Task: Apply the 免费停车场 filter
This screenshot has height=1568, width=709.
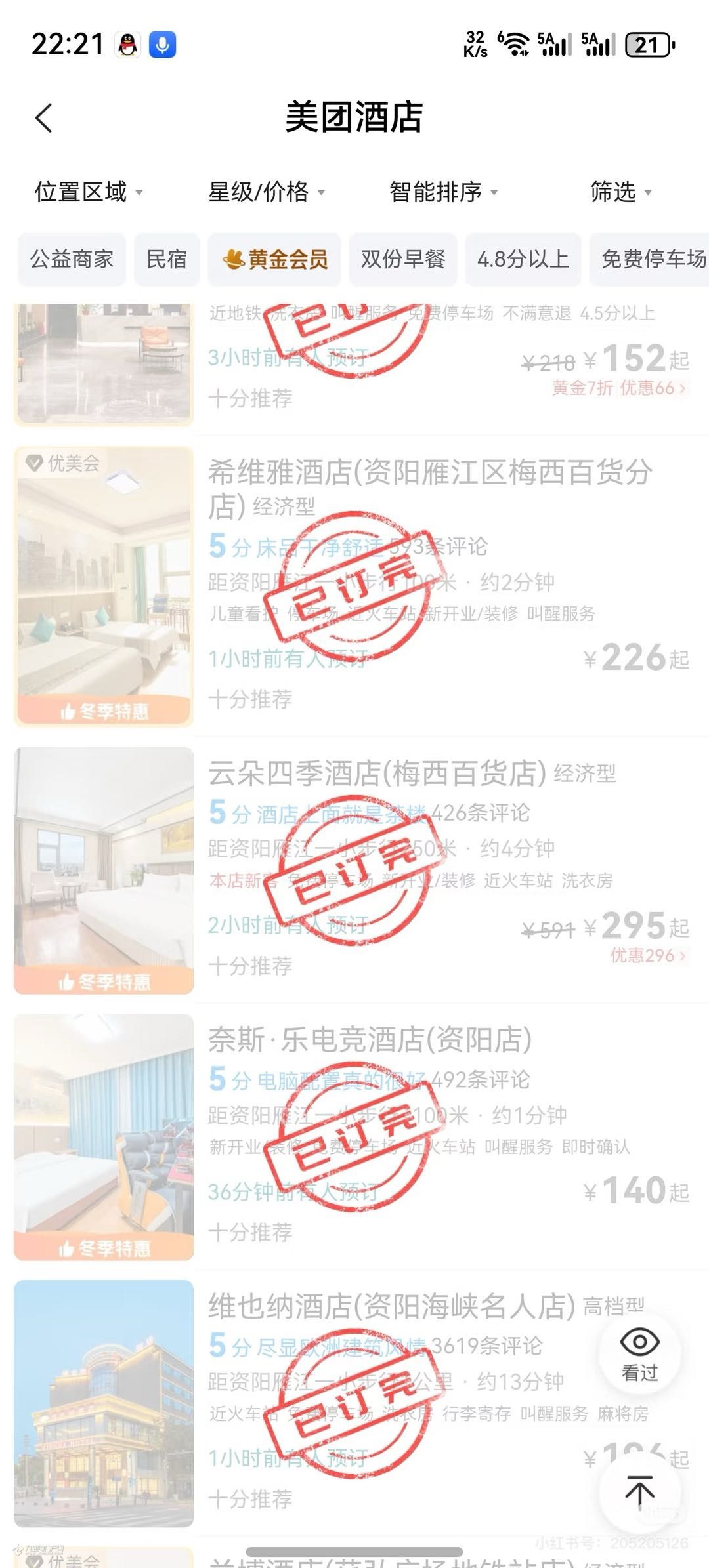Action: (x=650, y=260)
